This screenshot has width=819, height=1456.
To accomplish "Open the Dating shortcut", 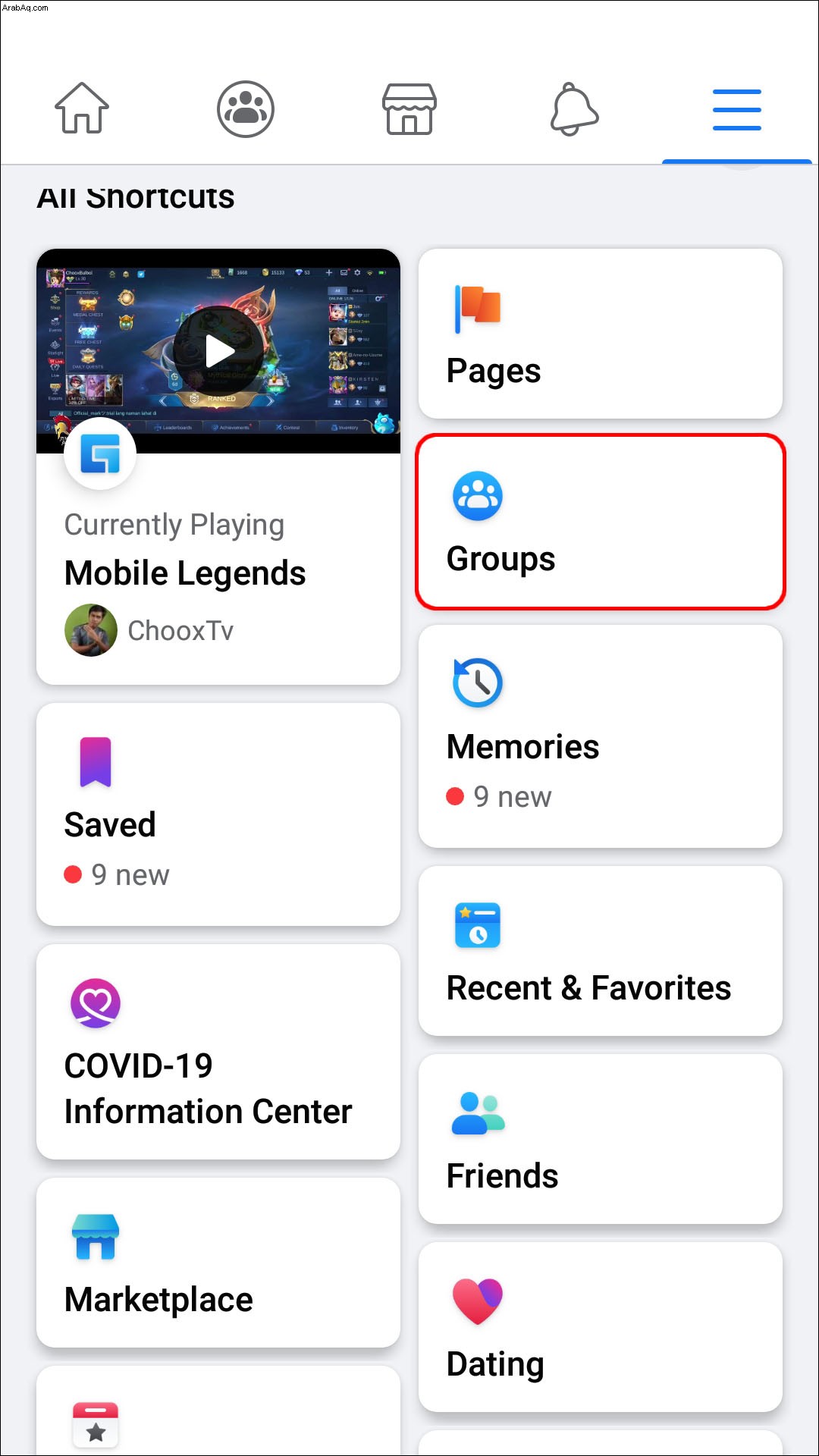I will click(600, 1327).
